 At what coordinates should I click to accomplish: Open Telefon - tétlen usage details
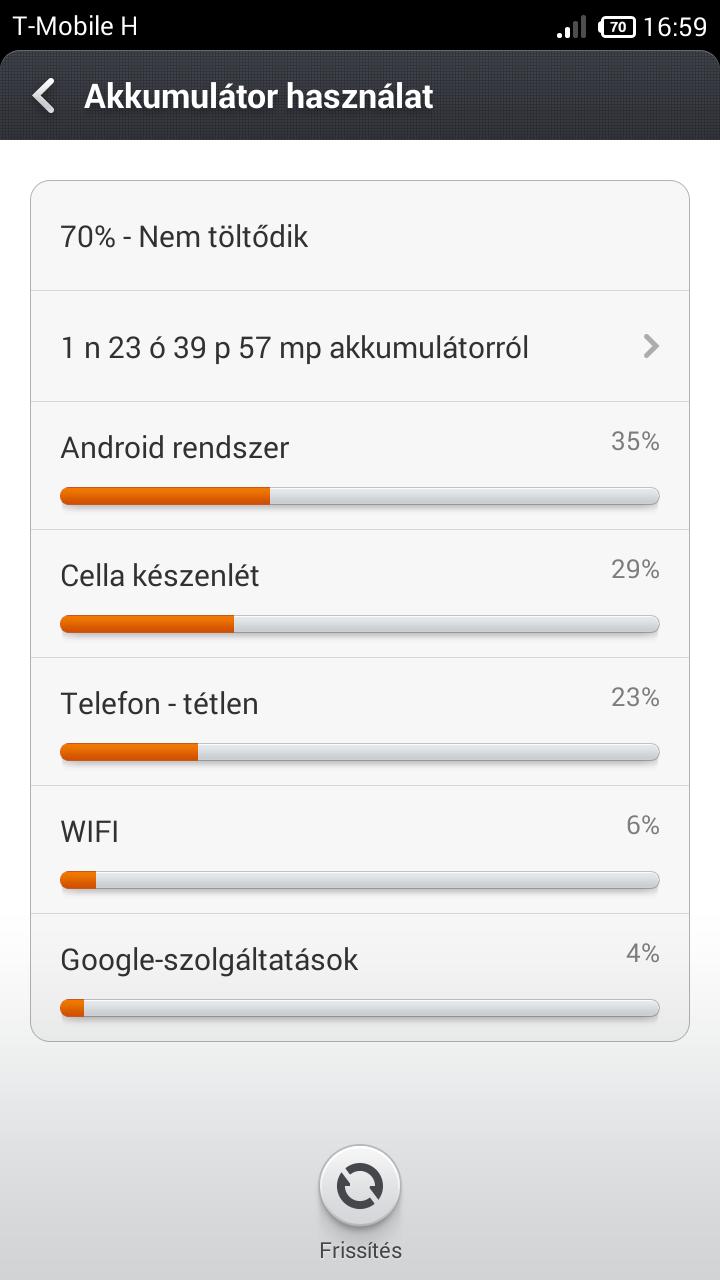(360, 721)
